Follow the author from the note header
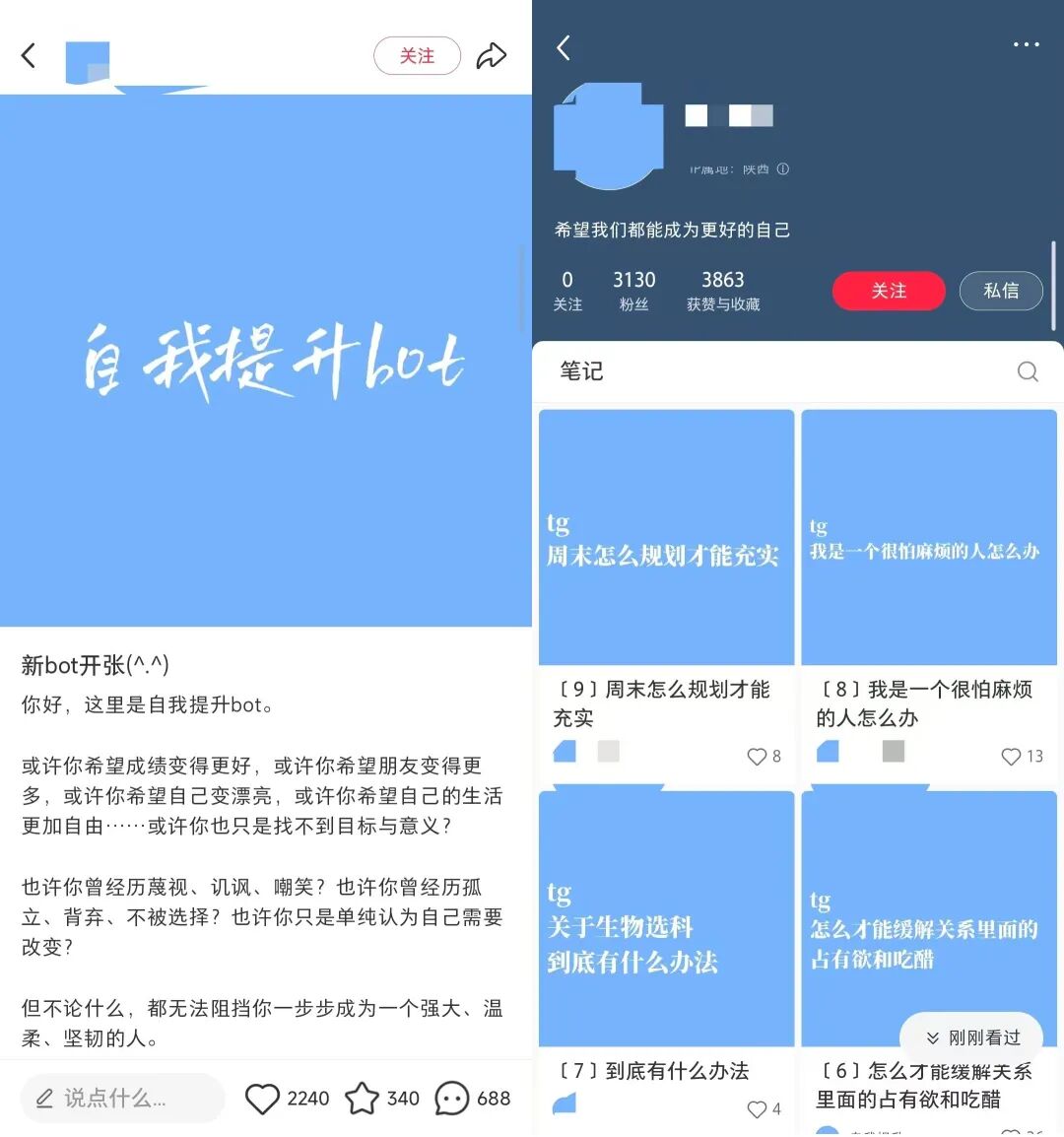The image size is (1064, 1137). click(x=417, y=56)
